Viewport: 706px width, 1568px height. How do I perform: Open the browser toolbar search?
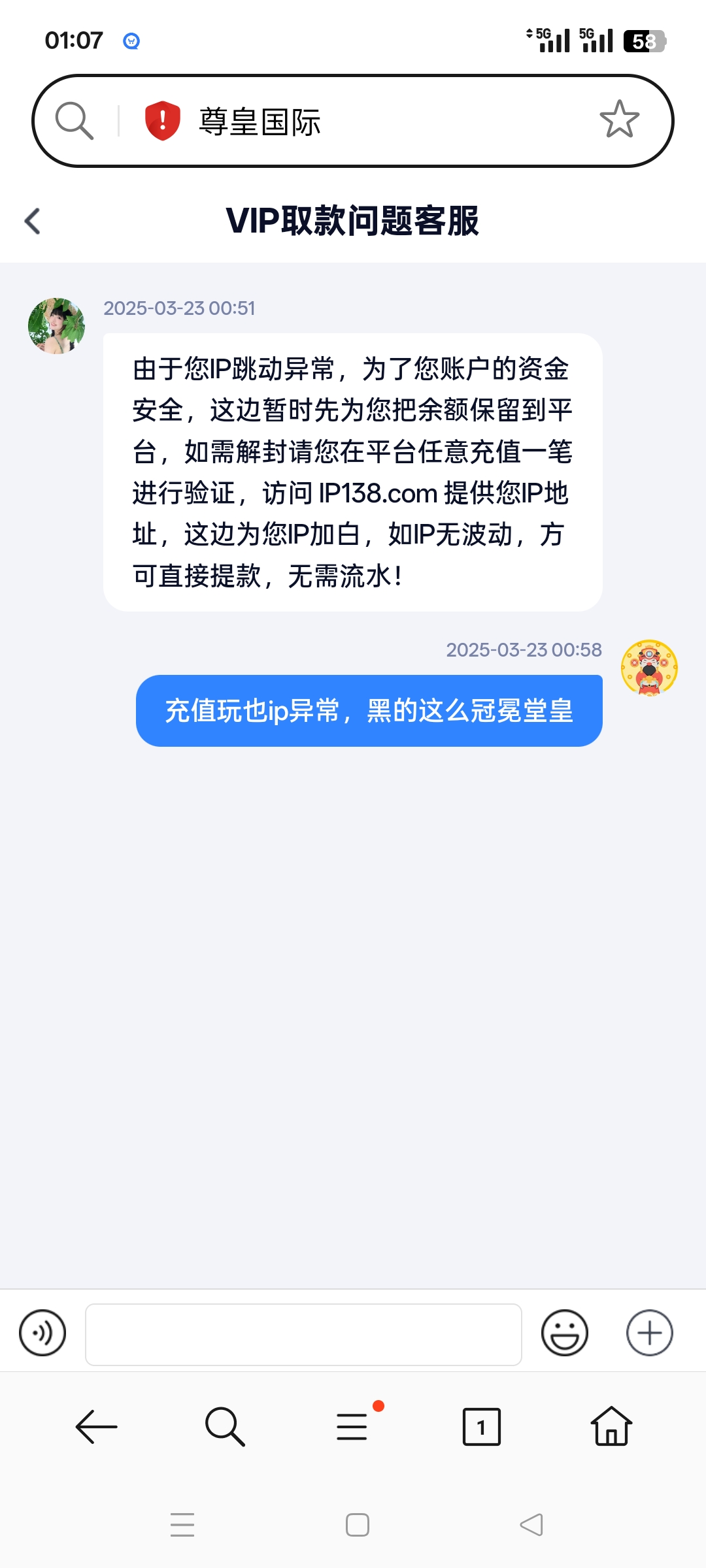click(225, 1427)
